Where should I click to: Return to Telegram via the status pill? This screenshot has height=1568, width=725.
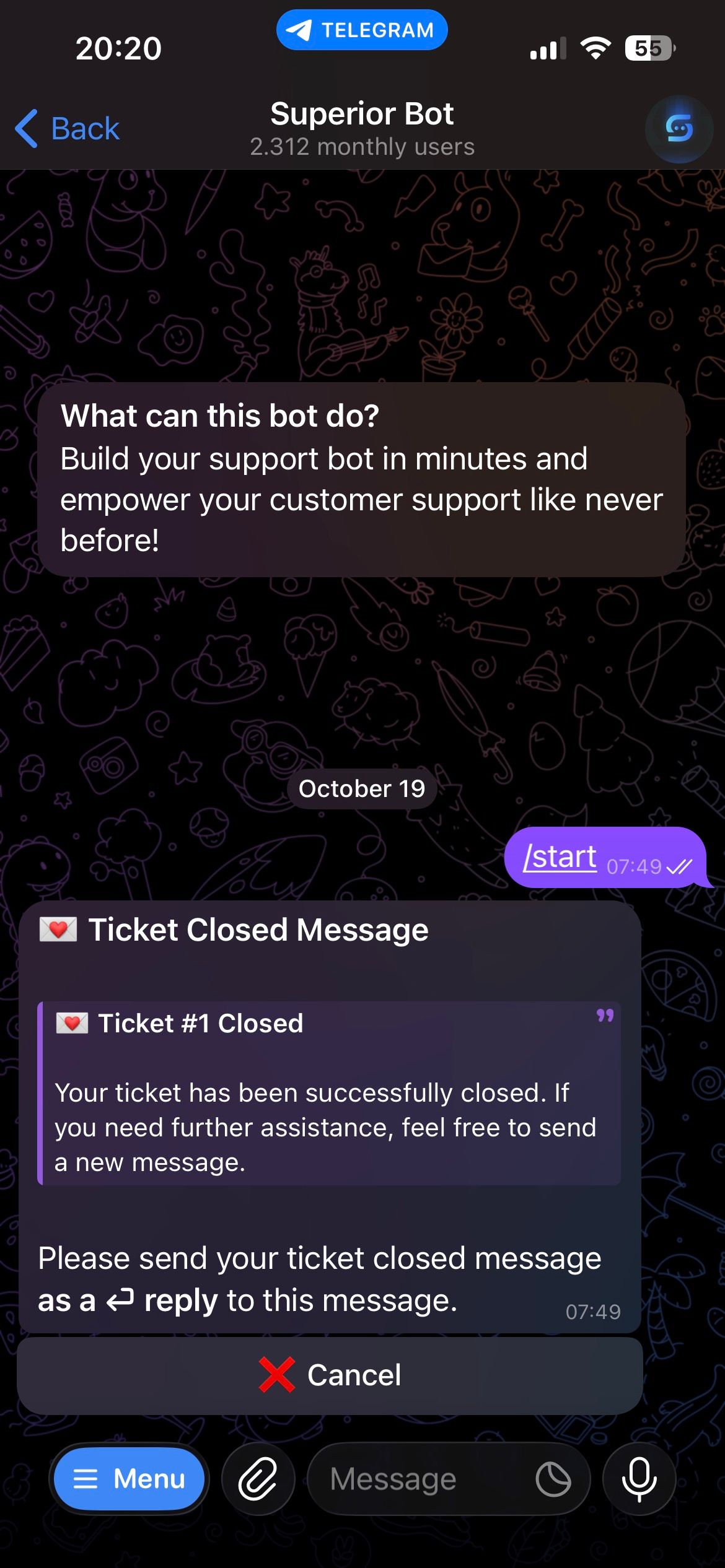[x=362, y=30]
